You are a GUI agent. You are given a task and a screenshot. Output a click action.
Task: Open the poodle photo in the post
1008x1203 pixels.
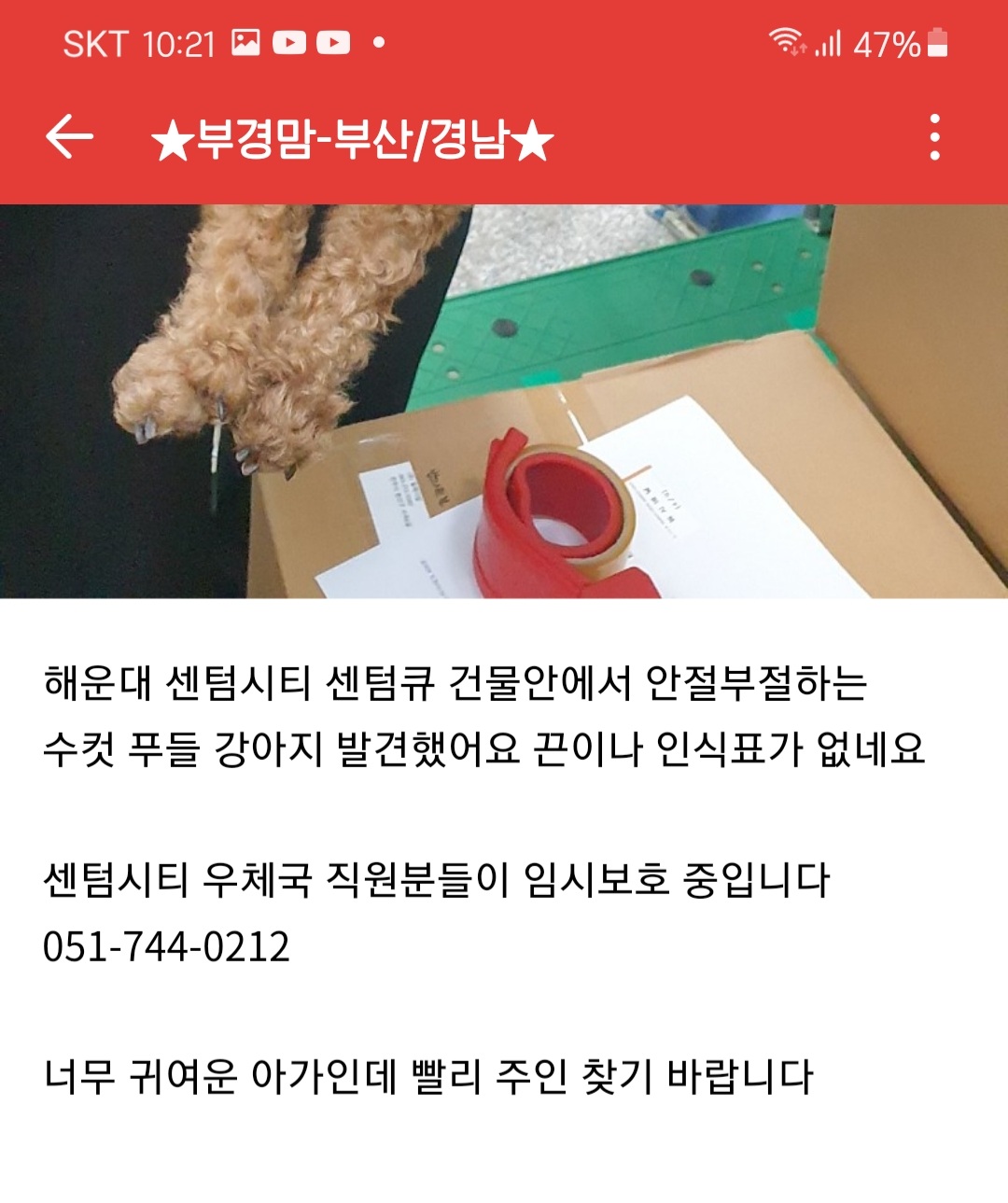[x=504, y=401]
